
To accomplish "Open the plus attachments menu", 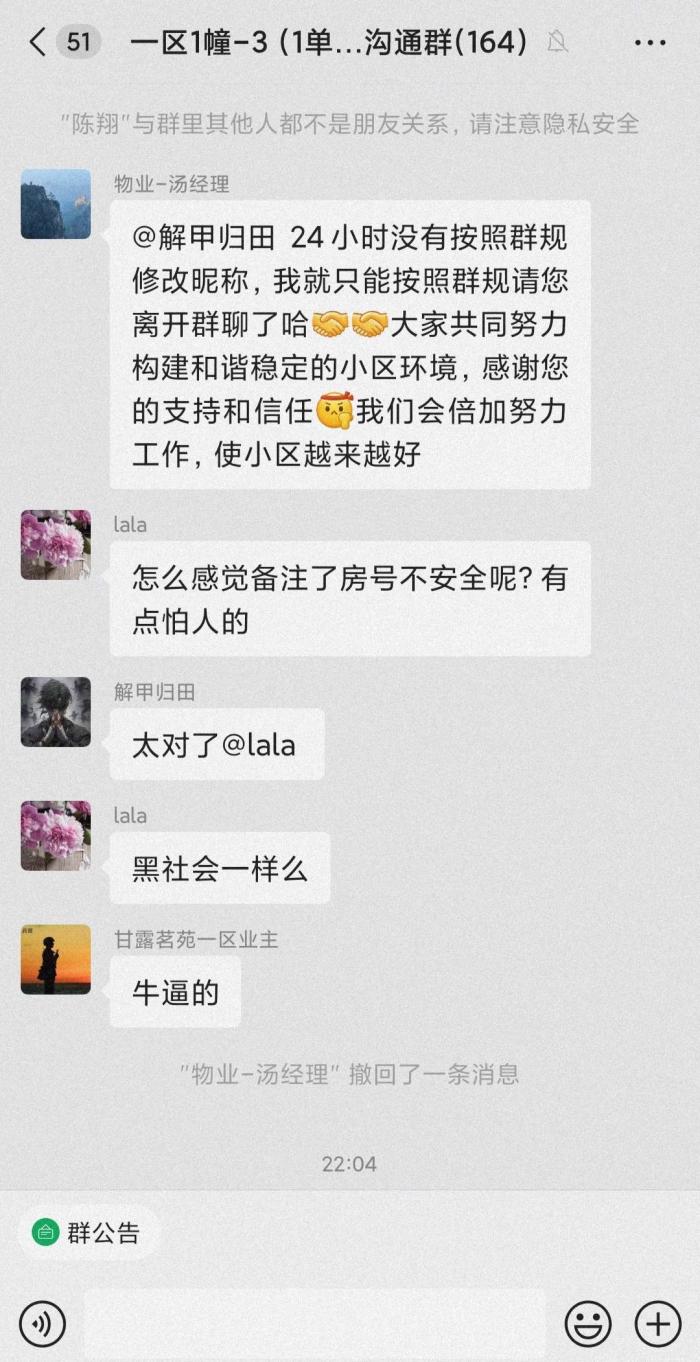I will point(657,1324).
